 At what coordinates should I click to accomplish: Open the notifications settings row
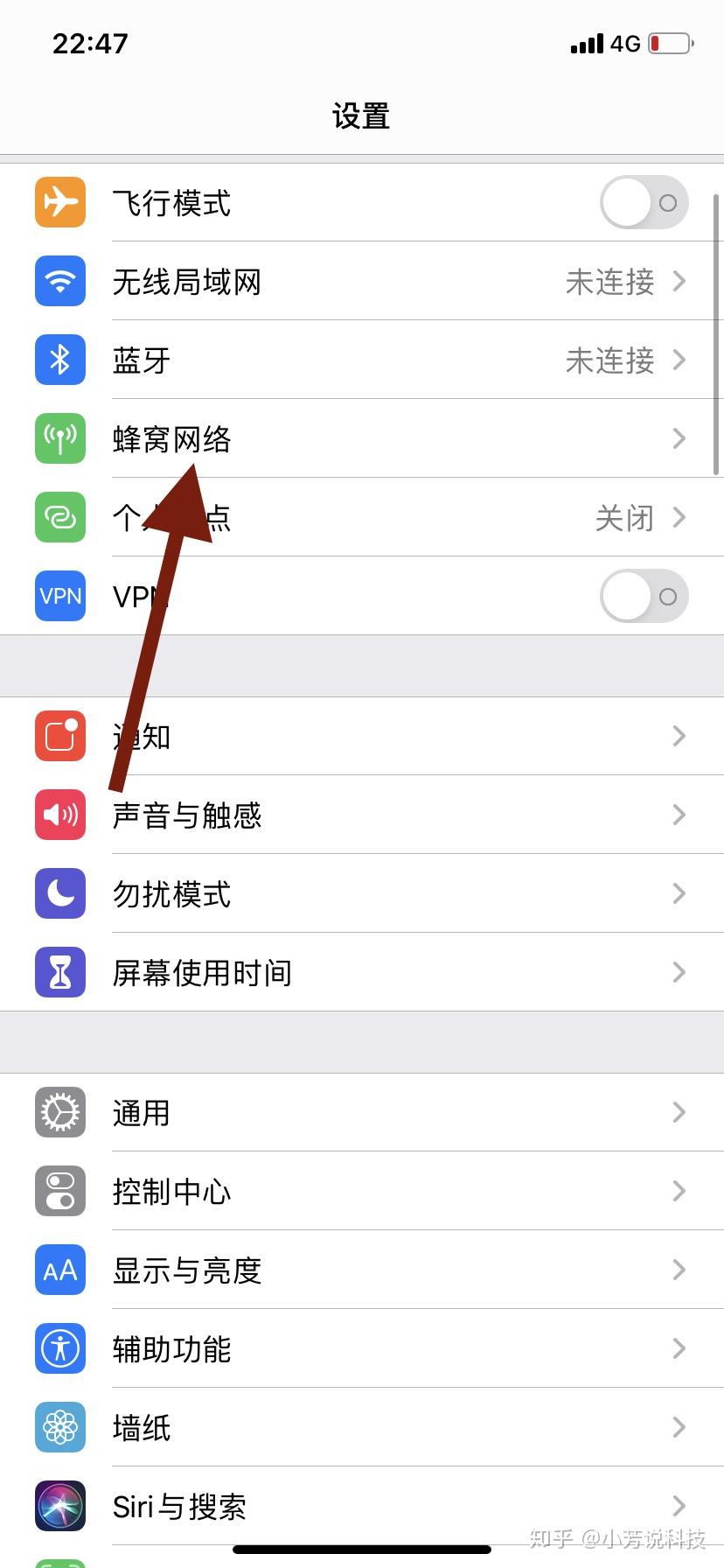tap(362, 737)
